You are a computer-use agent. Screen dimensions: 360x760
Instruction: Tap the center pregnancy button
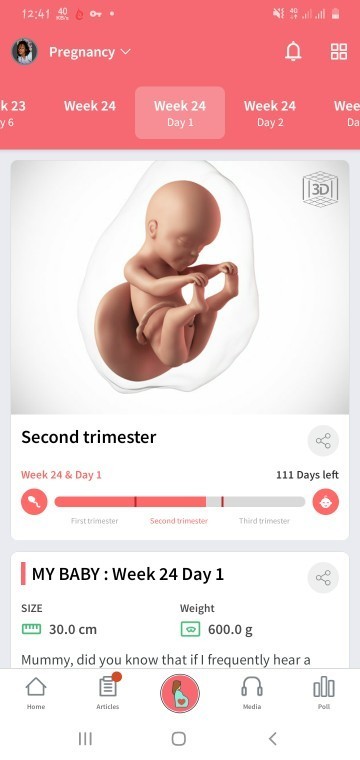pyautogui.click(x=180, y=693)
